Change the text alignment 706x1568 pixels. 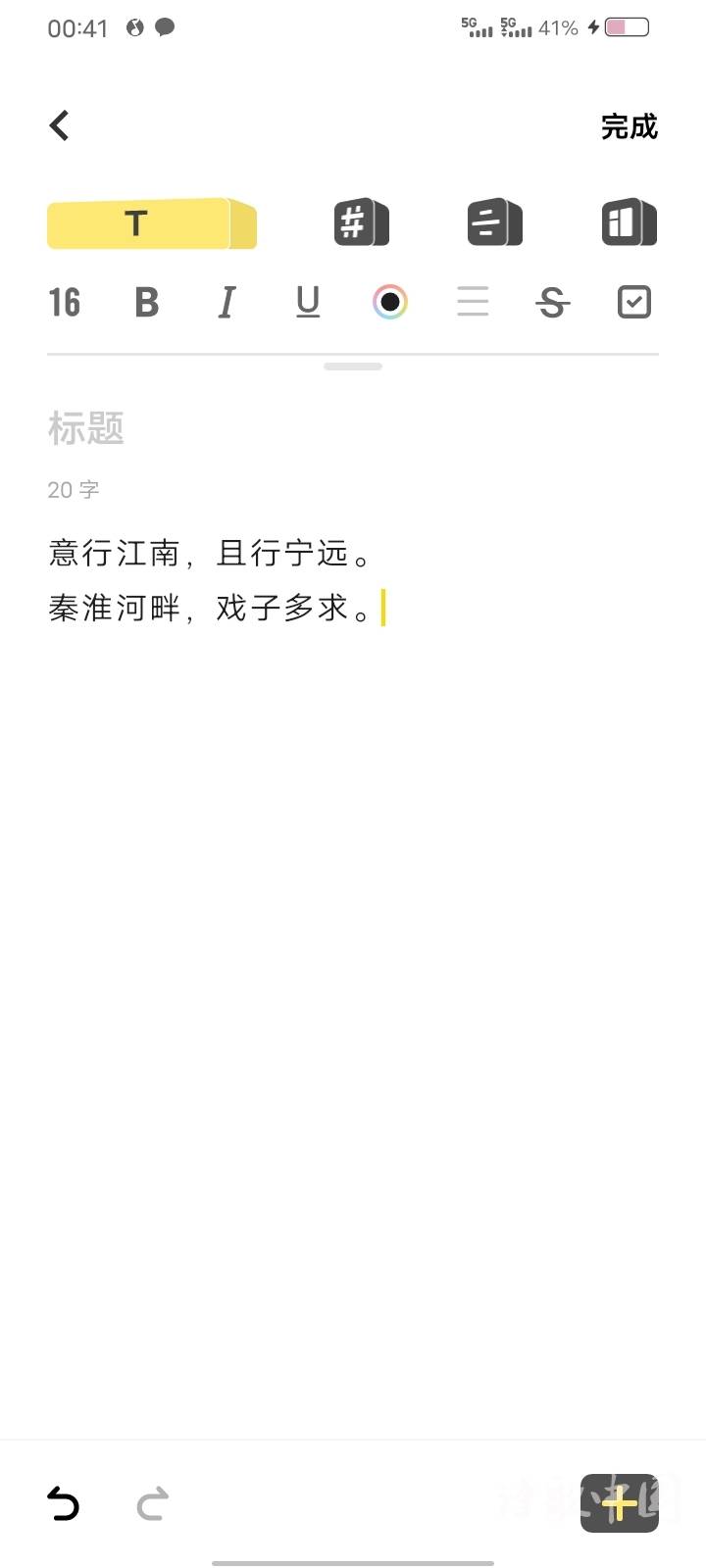472,302
